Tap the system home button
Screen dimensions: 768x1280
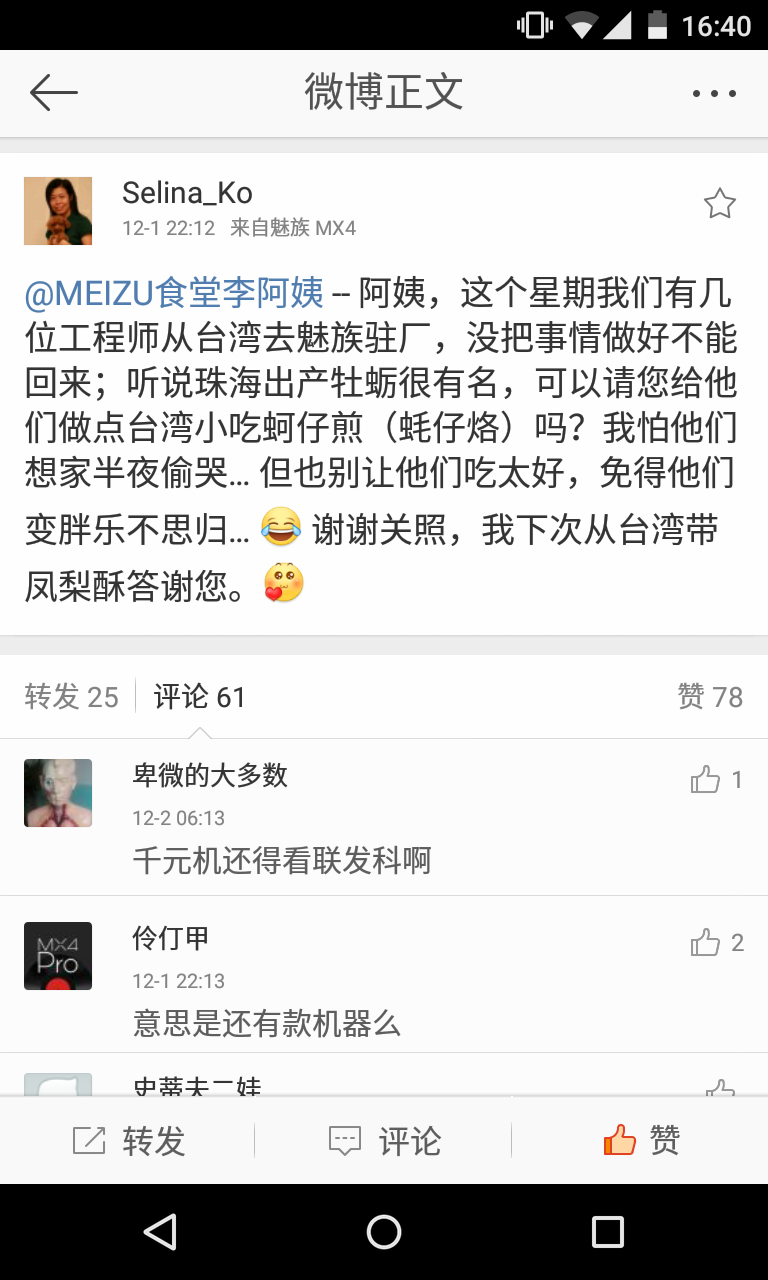384,1232
